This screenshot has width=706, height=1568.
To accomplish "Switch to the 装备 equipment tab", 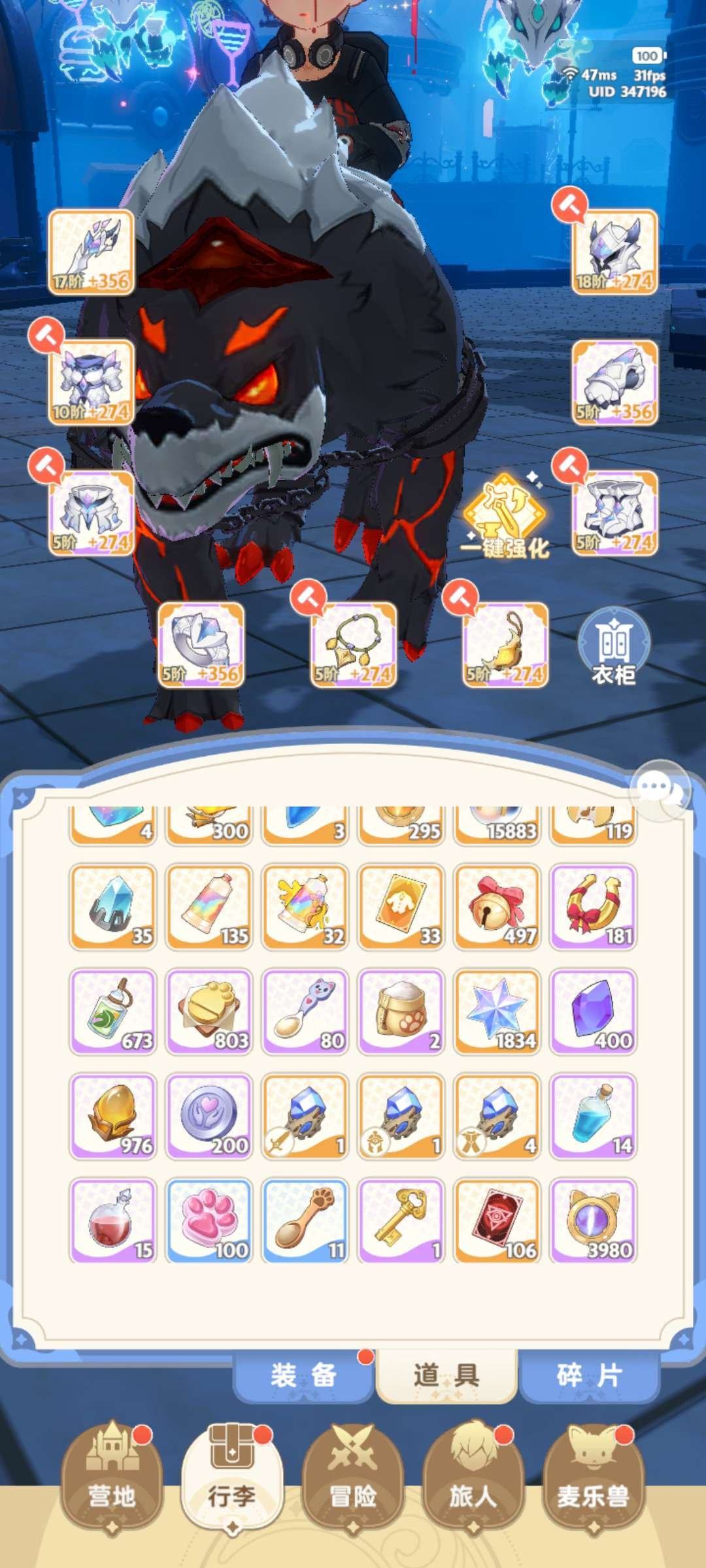I will (303, 1375).
